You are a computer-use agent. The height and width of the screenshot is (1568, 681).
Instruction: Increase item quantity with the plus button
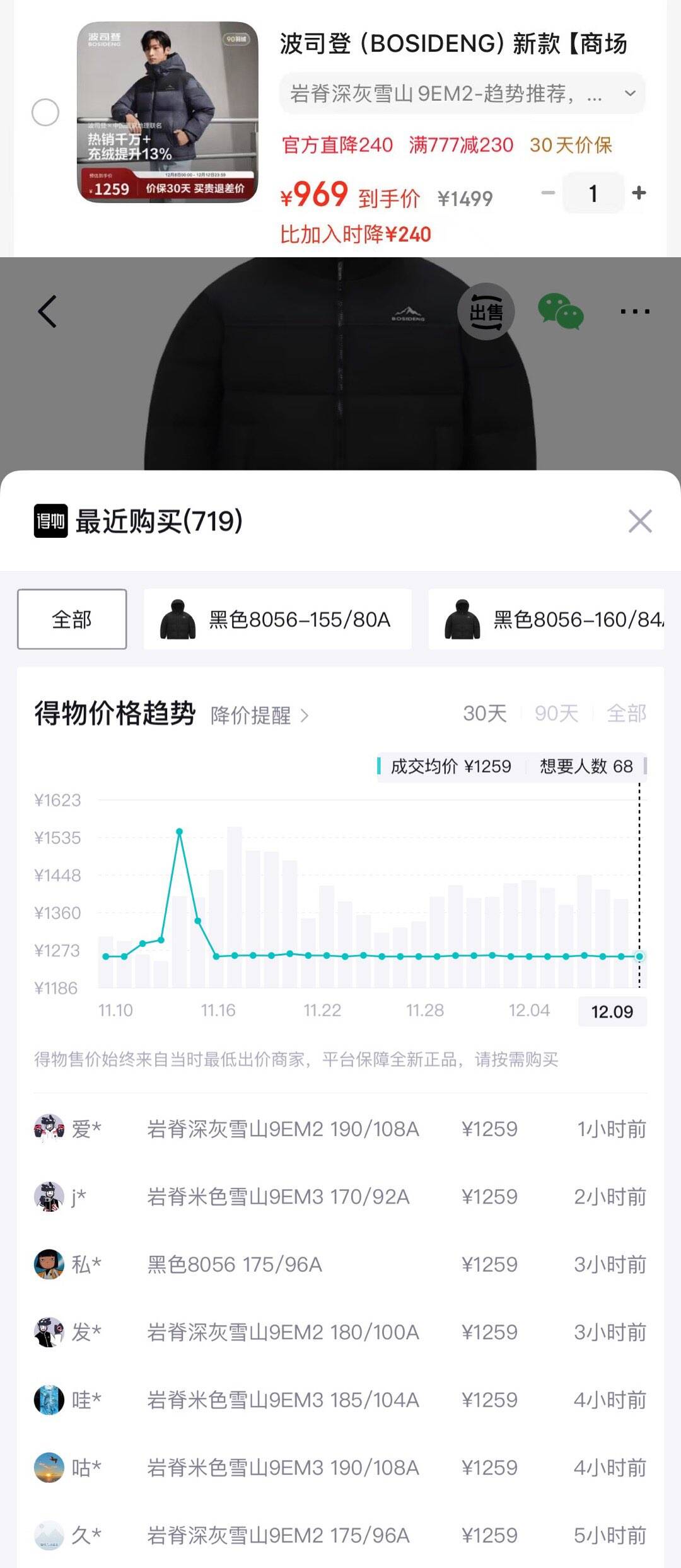[x=639, y=193]
